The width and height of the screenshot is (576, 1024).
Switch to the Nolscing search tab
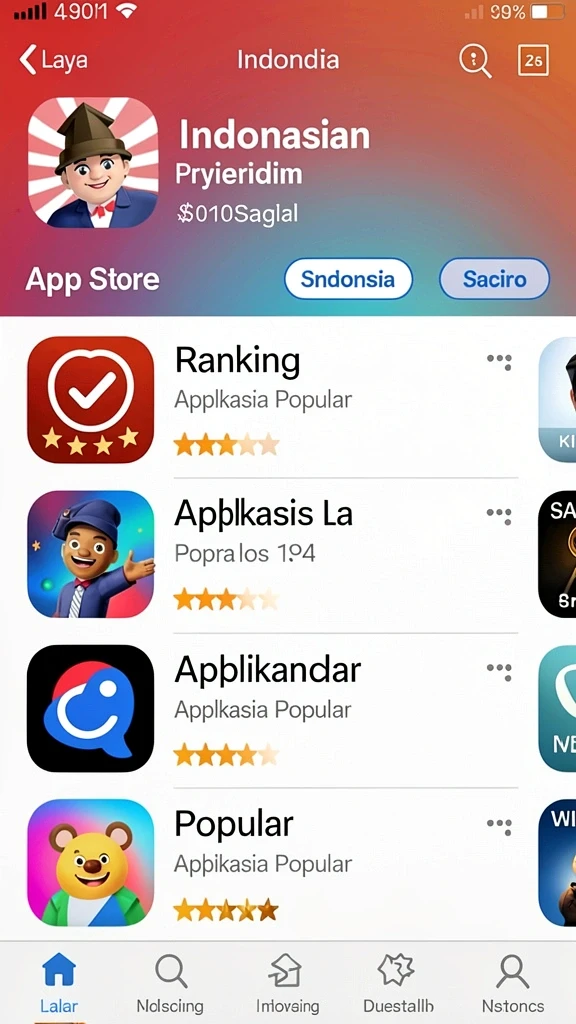[170, 983]
